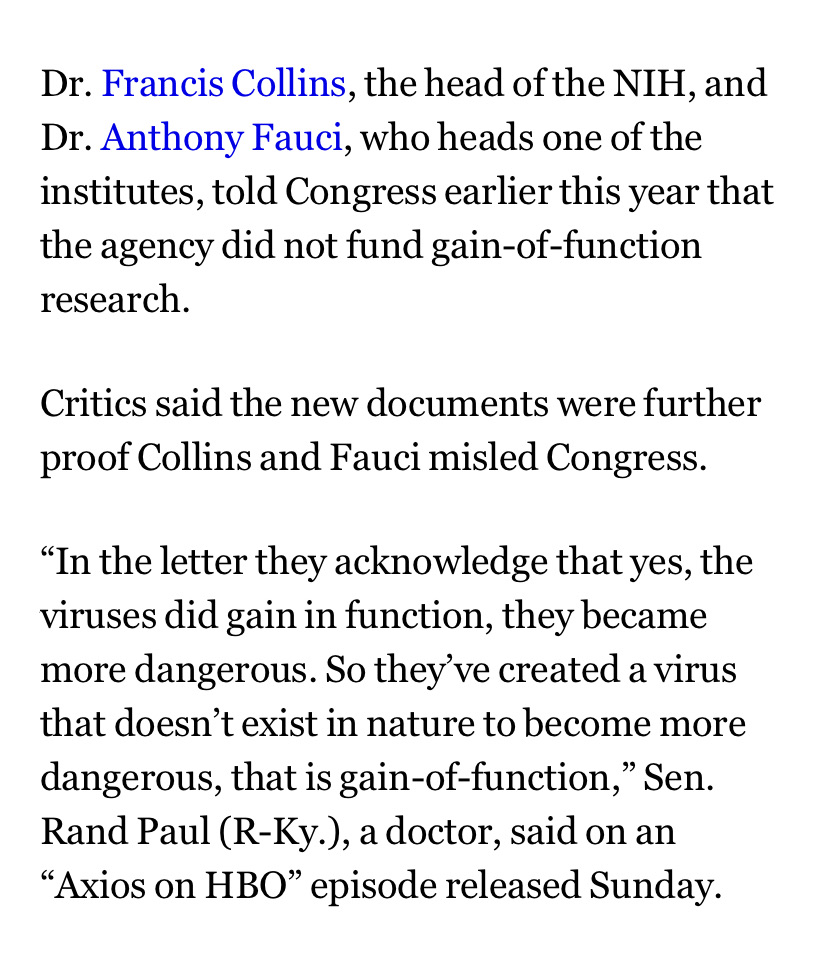The width and height of the screenshot is (828, 961).
Task: Follow the Anthony Fauci link
Action: (221, 138)
